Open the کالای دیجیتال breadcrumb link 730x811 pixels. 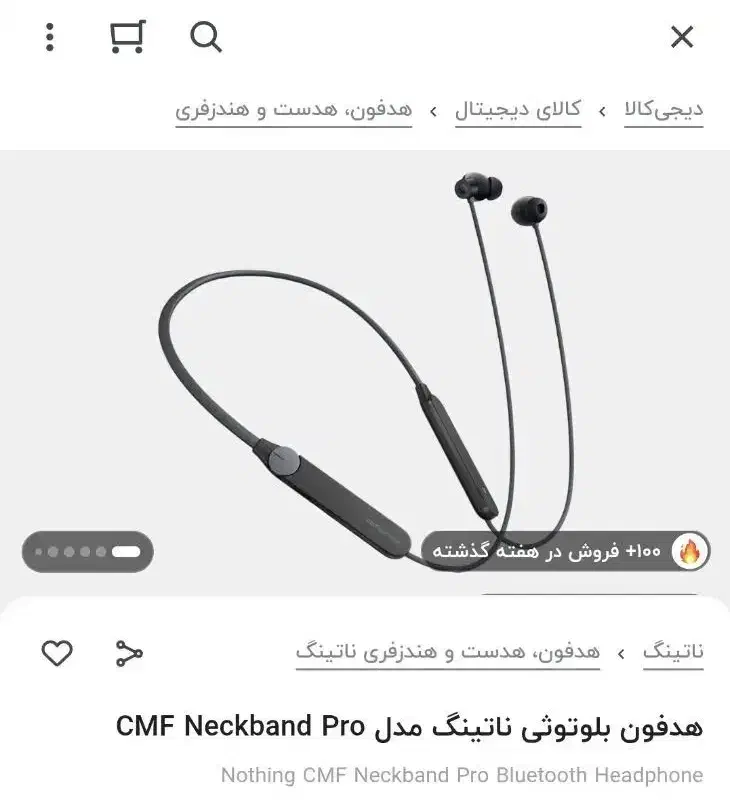click(517, 110)
